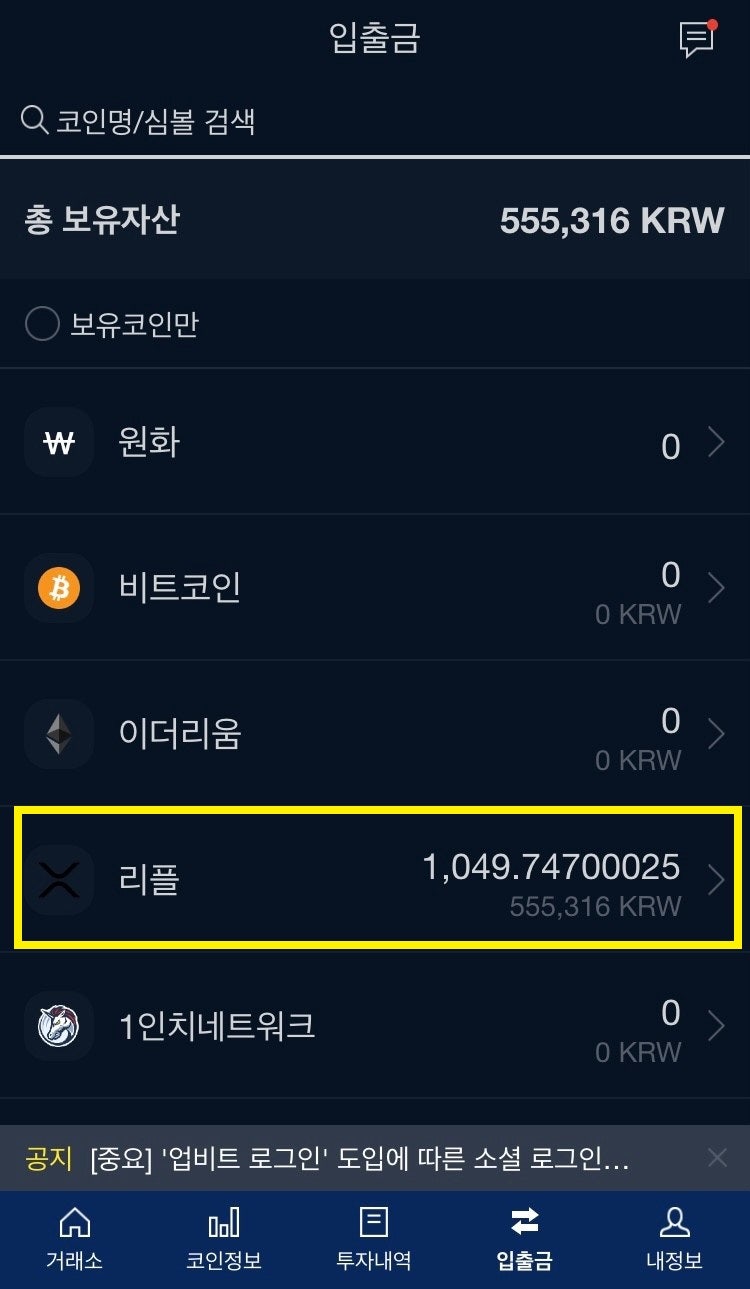Select the Korean won (원화) icon
This screenshot has width=750, height=1289.
58,442
